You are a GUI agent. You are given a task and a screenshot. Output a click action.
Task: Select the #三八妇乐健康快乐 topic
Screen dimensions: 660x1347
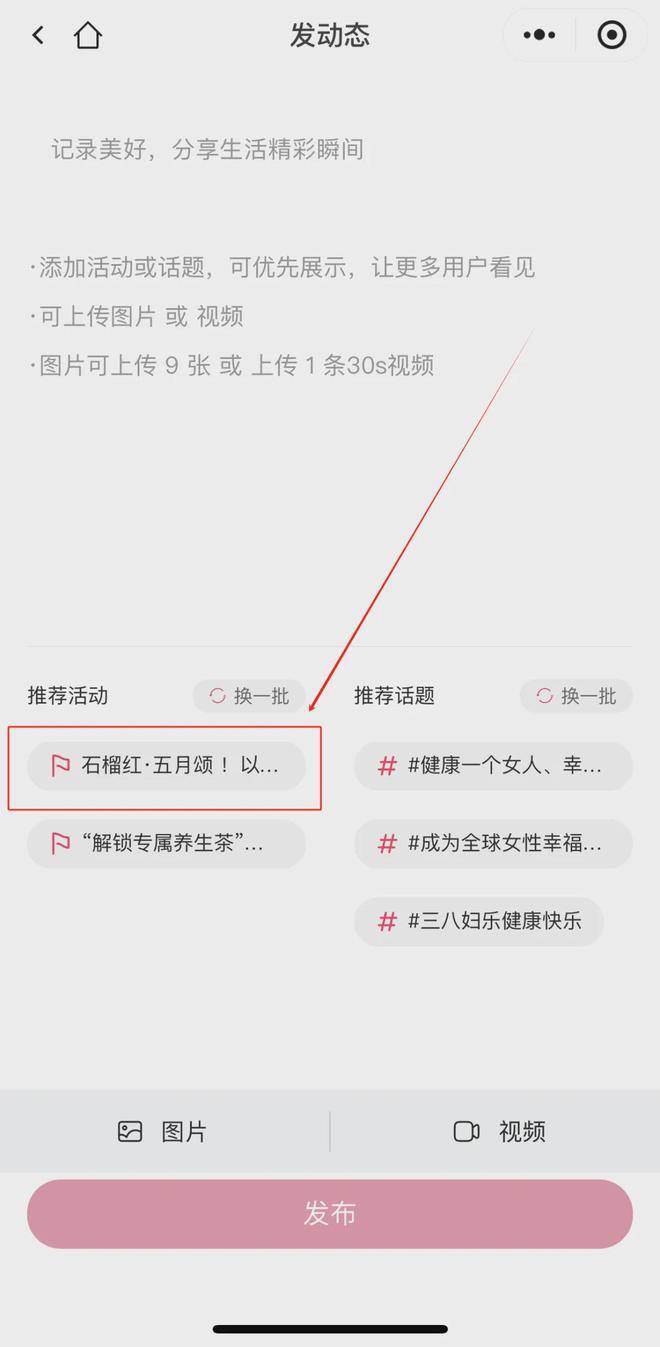point(479,921)
